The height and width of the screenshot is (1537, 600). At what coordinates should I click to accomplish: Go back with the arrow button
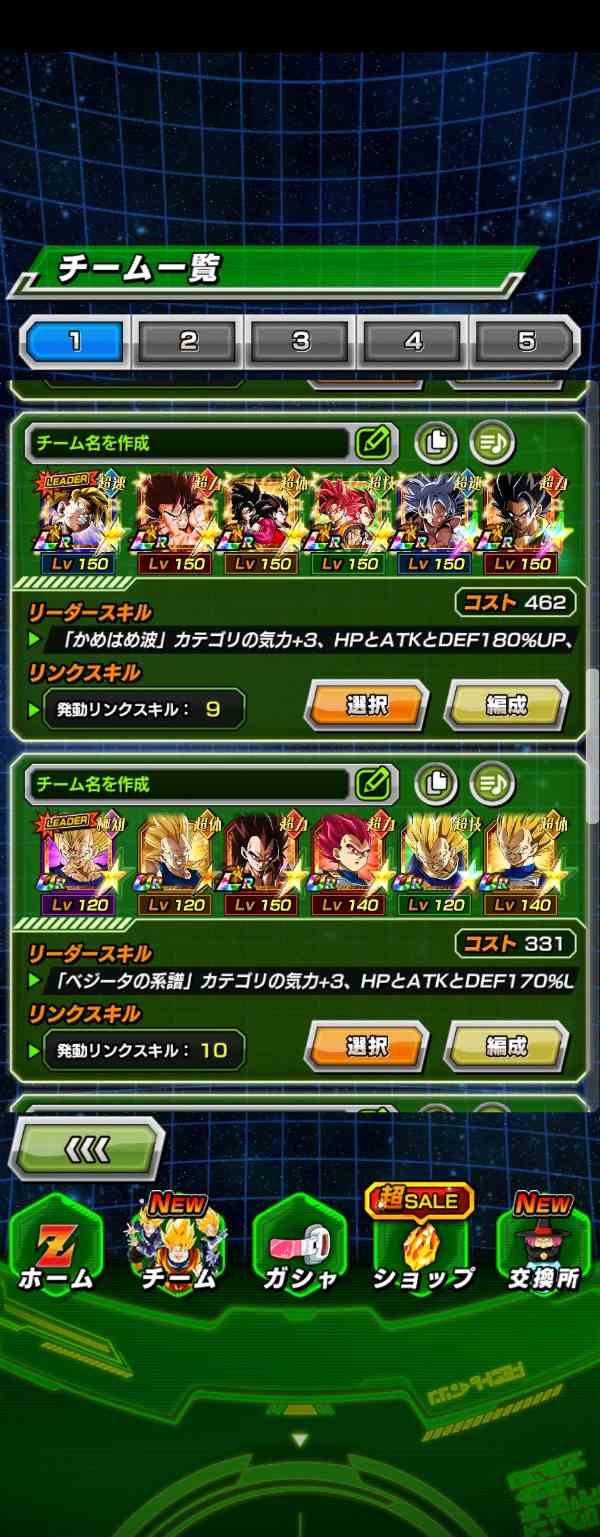(x=87, y=1149)
